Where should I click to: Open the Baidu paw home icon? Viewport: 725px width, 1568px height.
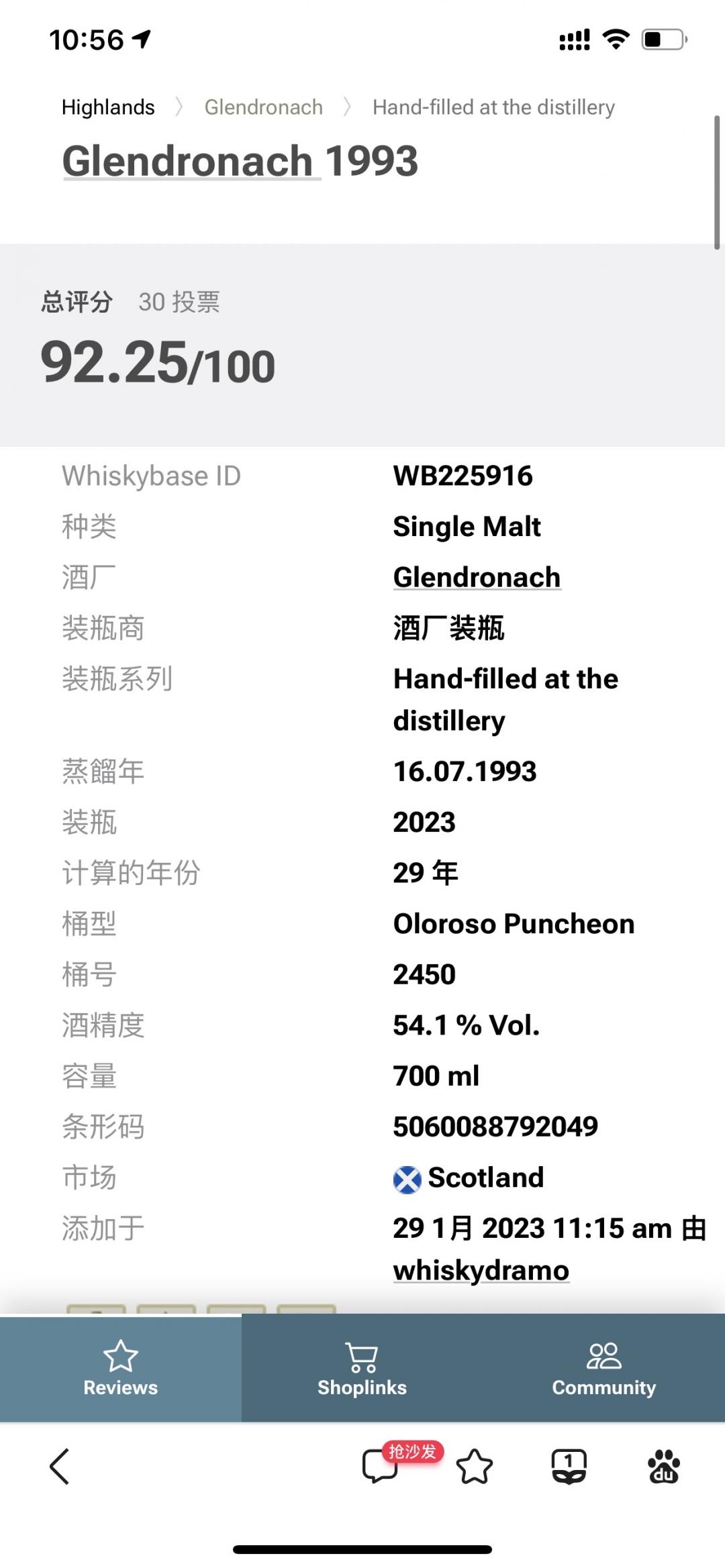tap(664, 1466)
